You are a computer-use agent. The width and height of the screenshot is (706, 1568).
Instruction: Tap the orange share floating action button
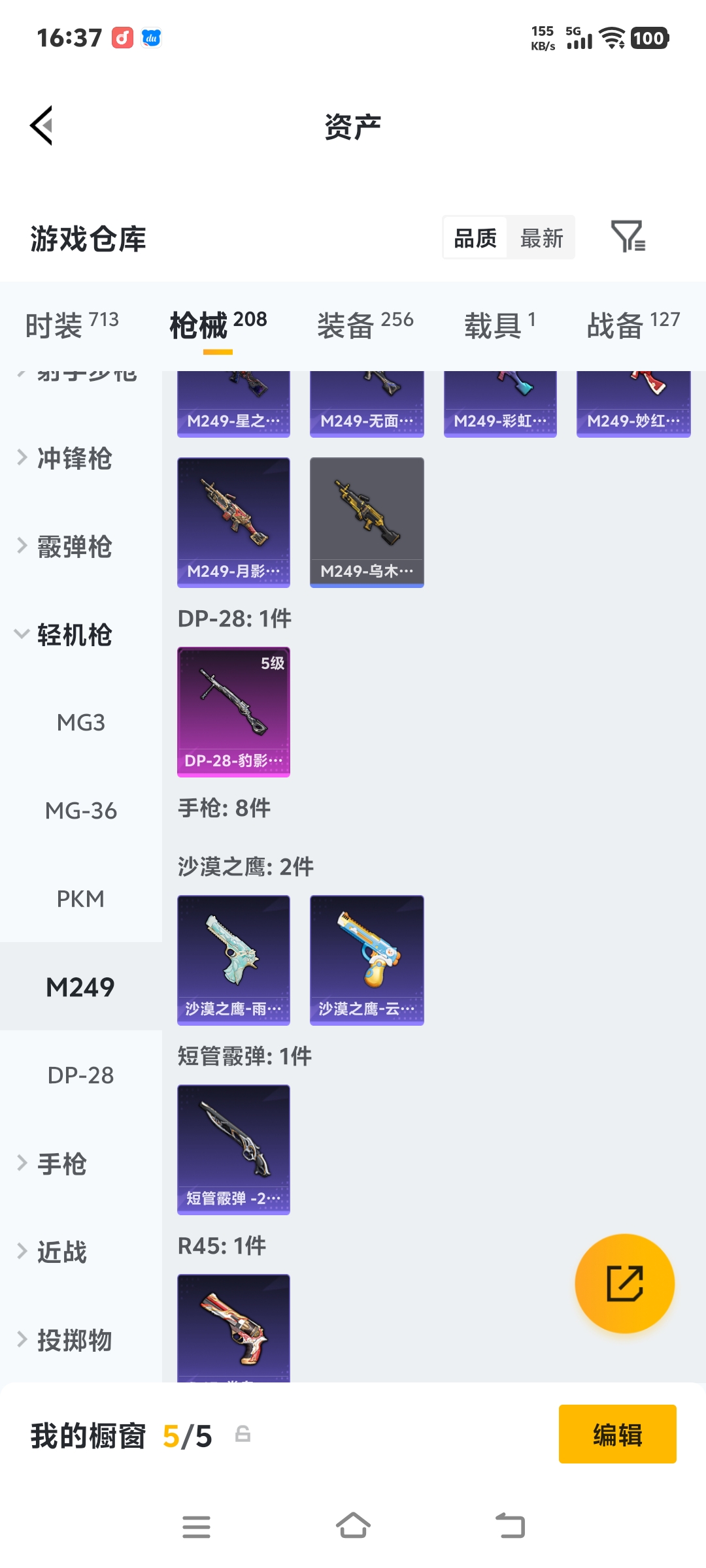pyautogui.click(x=624, y=1284)
